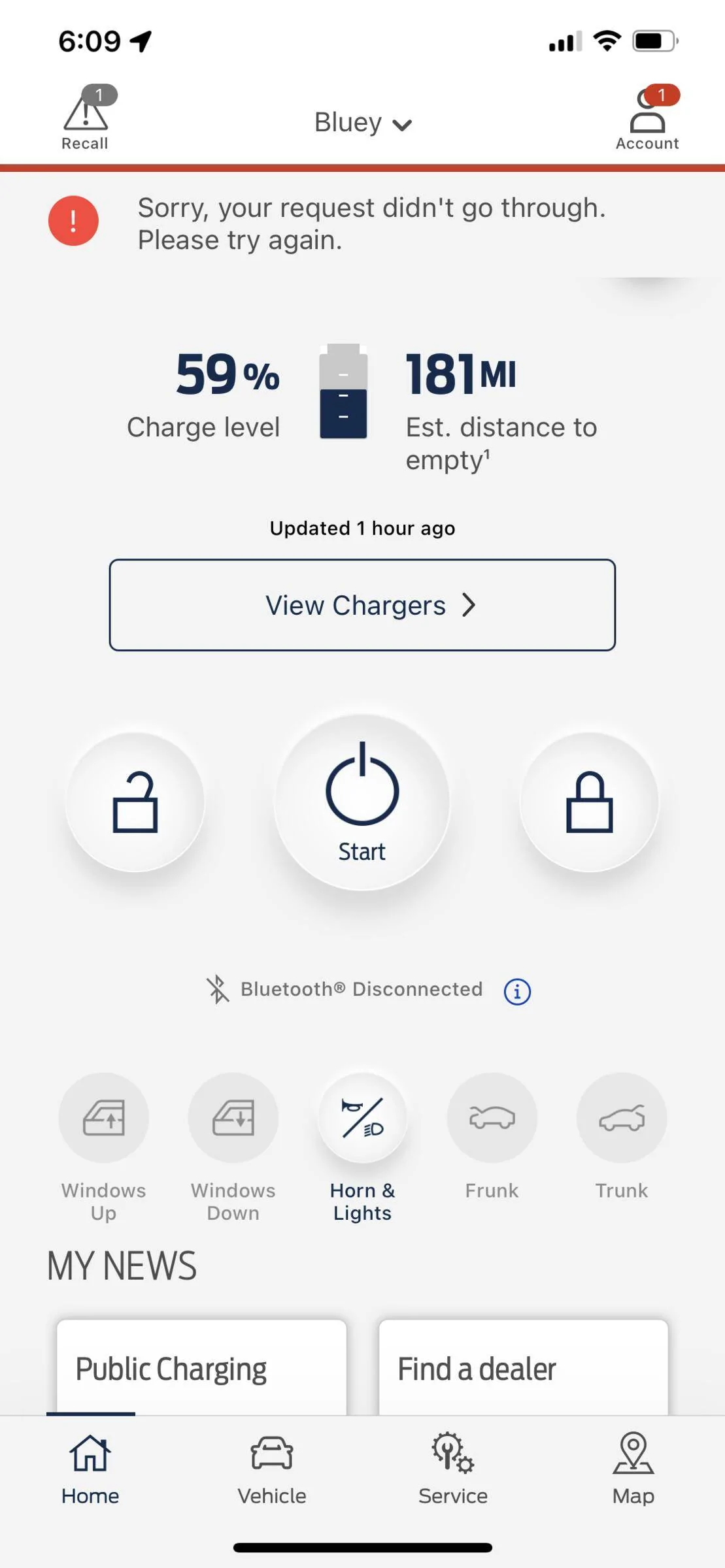This screenshot has height=1568, width=725.
Task: Roll the windows up
Action: tap(103, 1147)
